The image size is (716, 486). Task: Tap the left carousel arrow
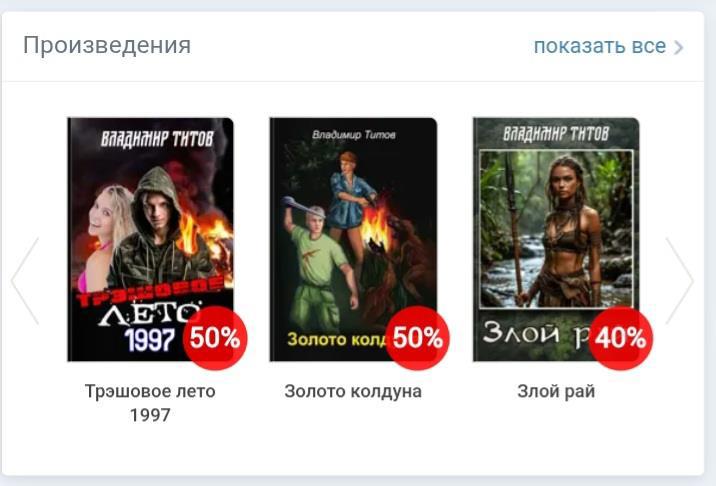coord(24,281)
